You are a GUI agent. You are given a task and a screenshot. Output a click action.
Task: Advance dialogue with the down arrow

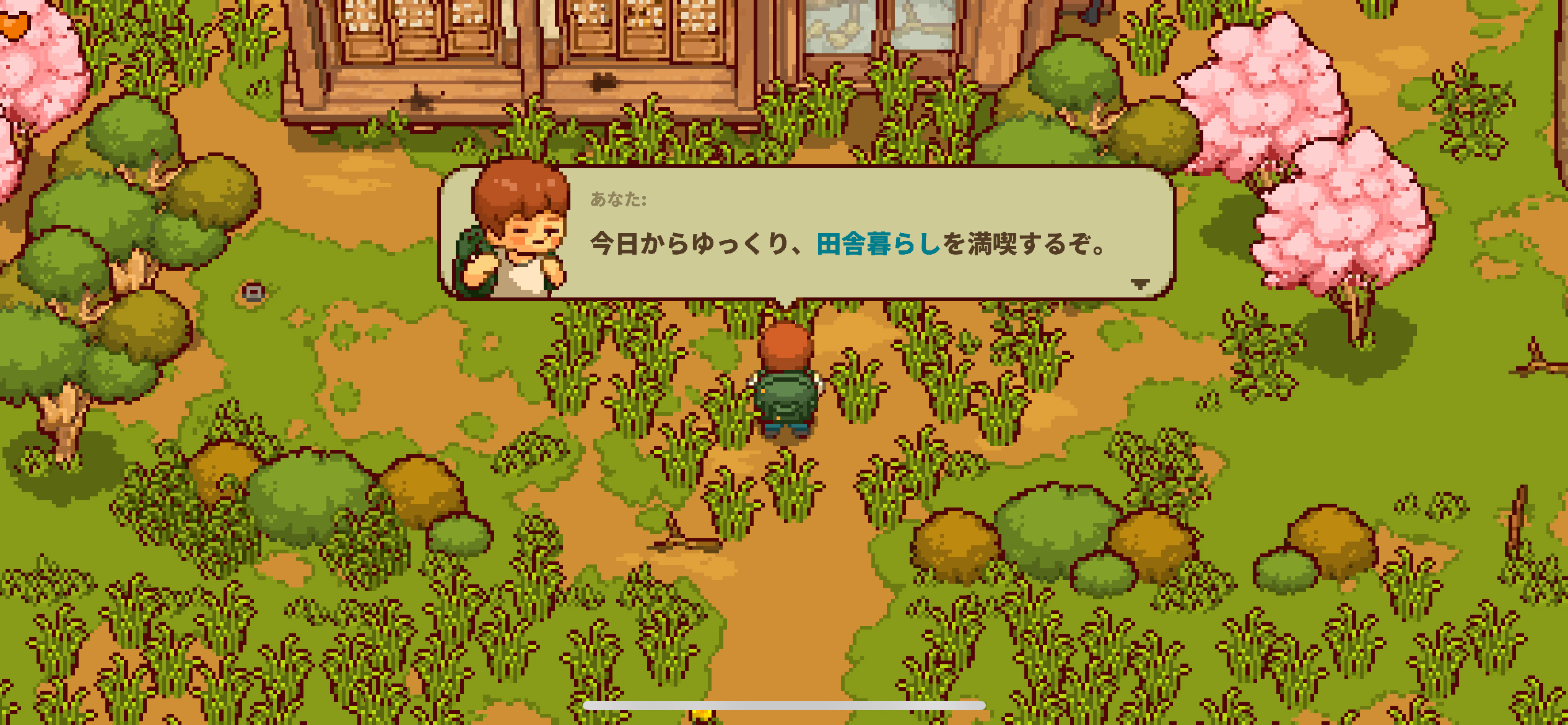pos(1139,284)
